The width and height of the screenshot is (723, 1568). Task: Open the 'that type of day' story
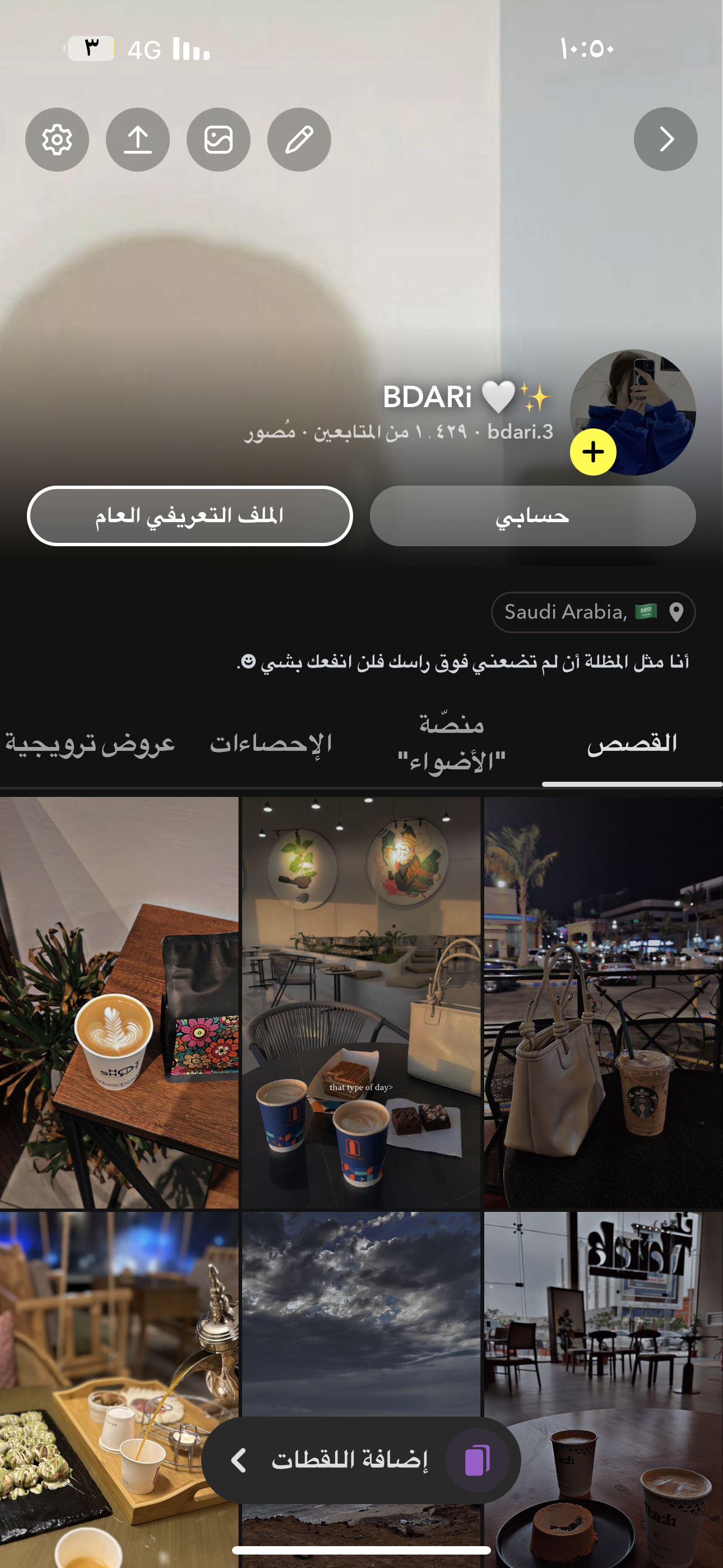361,1002
